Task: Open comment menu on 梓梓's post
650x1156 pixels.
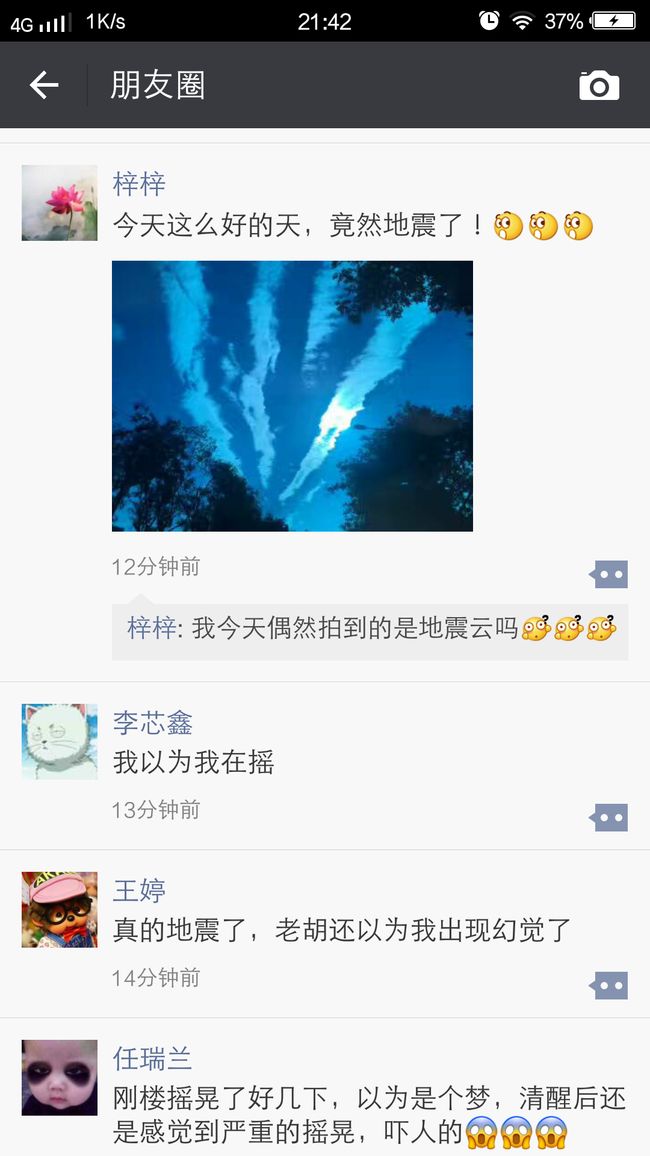Action: tap(609, 574)
